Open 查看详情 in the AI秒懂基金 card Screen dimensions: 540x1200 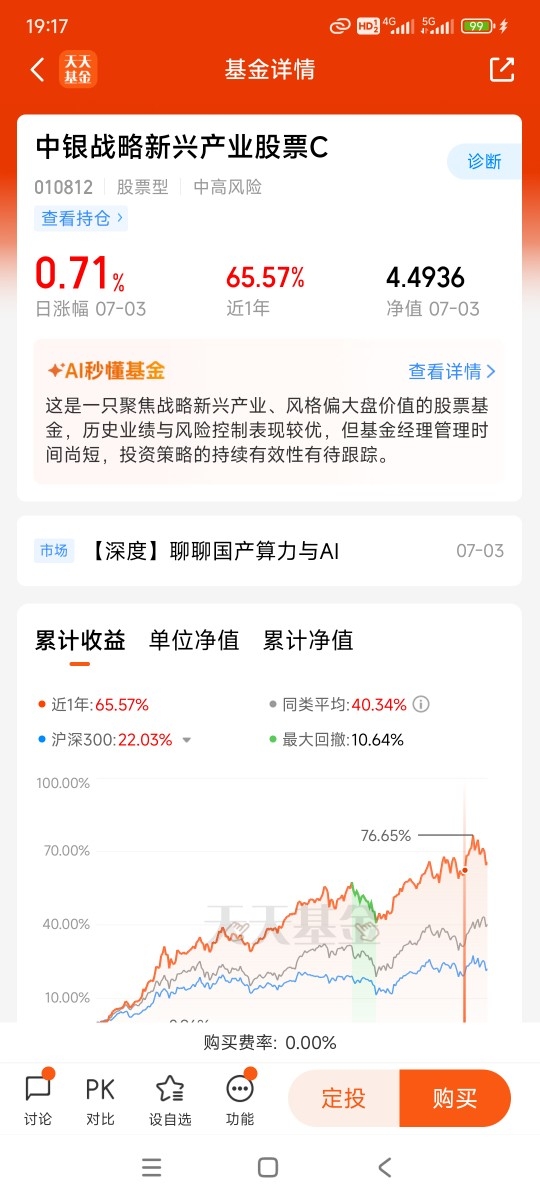click(452, 371)
